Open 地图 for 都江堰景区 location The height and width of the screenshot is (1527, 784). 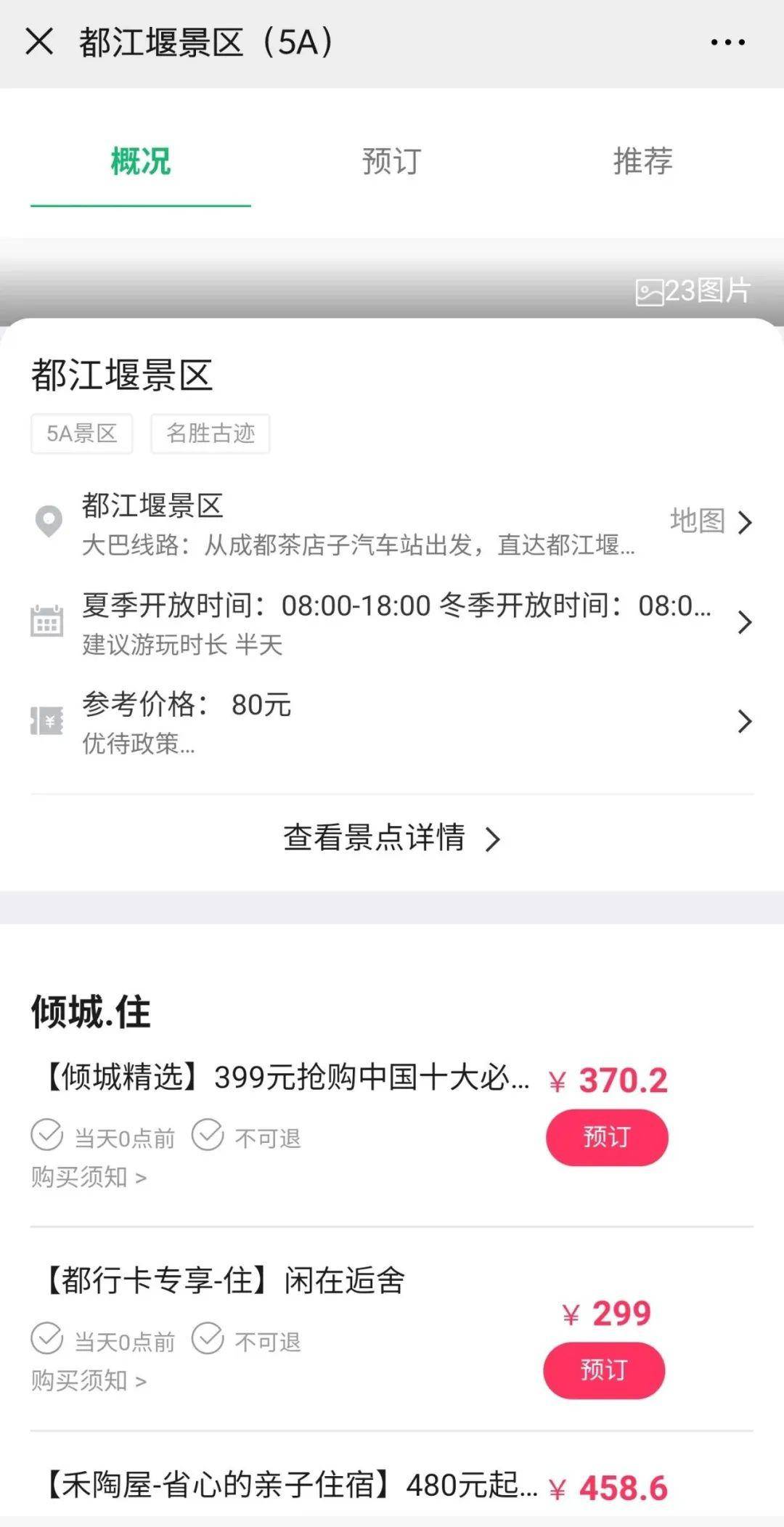point(710,521)
